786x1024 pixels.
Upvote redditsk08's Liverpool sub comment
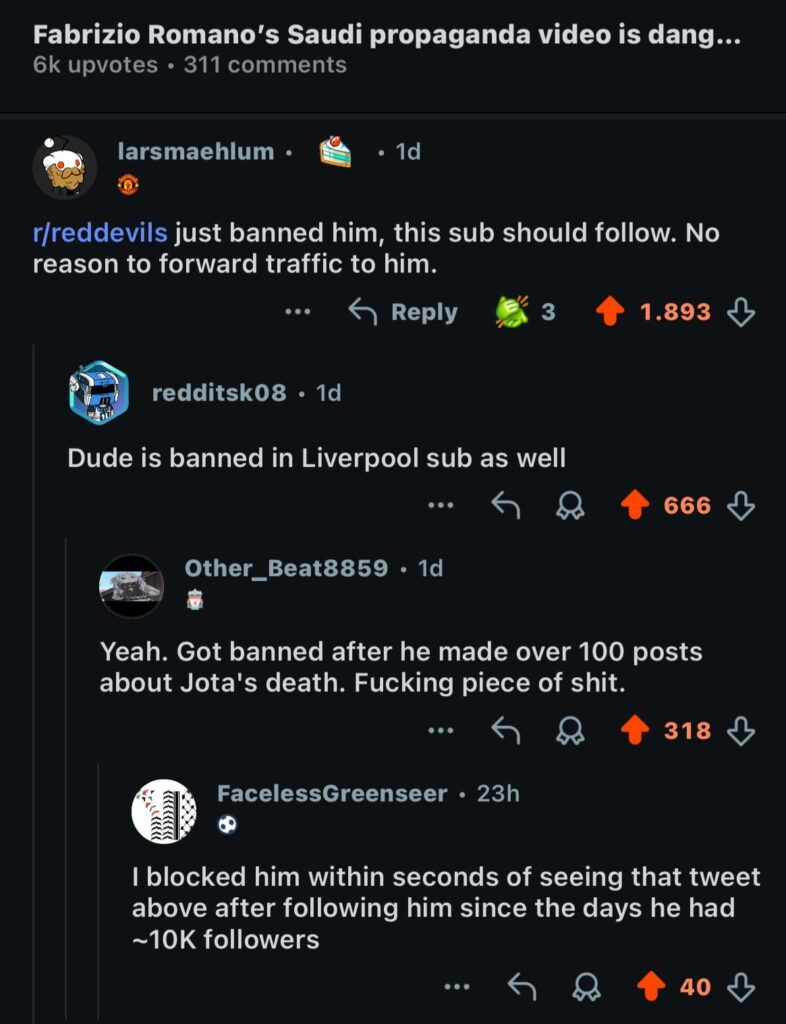pyautogui.click(x=634, y=506)
